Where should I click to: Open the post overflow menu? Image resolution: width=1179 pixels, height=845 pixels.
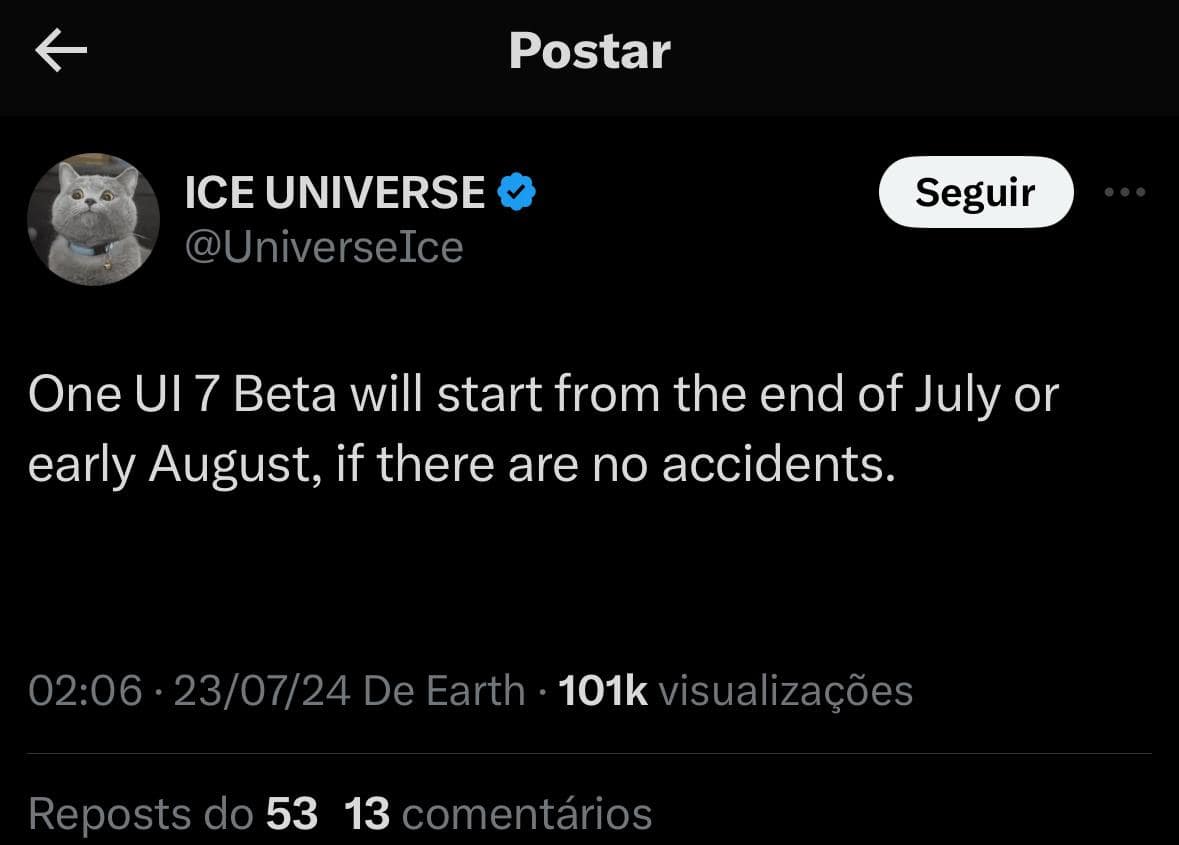pos(1125,192)
